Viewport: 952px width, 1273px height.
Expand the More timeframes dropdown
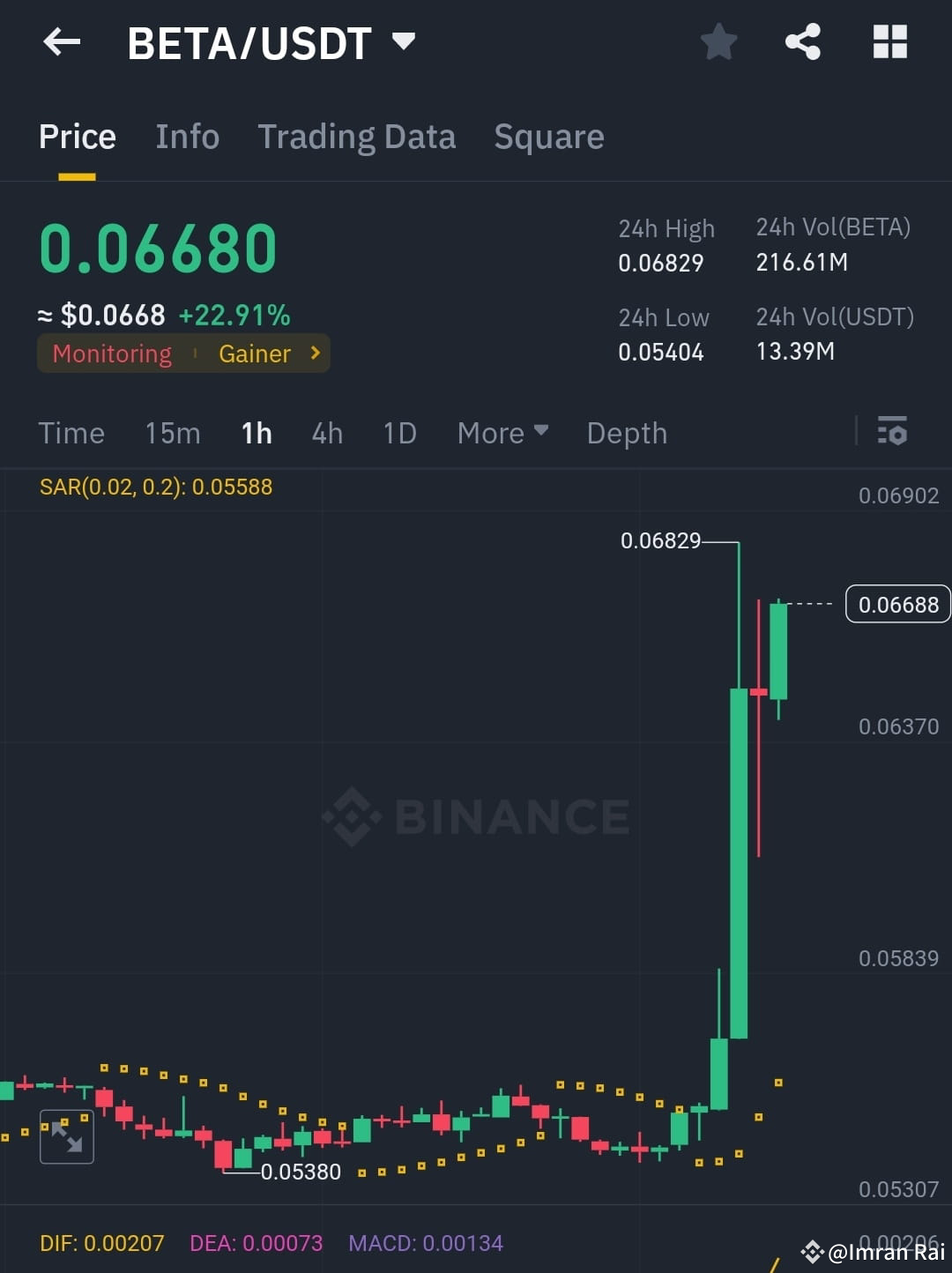pyautogui.click(x=502, y=433)
